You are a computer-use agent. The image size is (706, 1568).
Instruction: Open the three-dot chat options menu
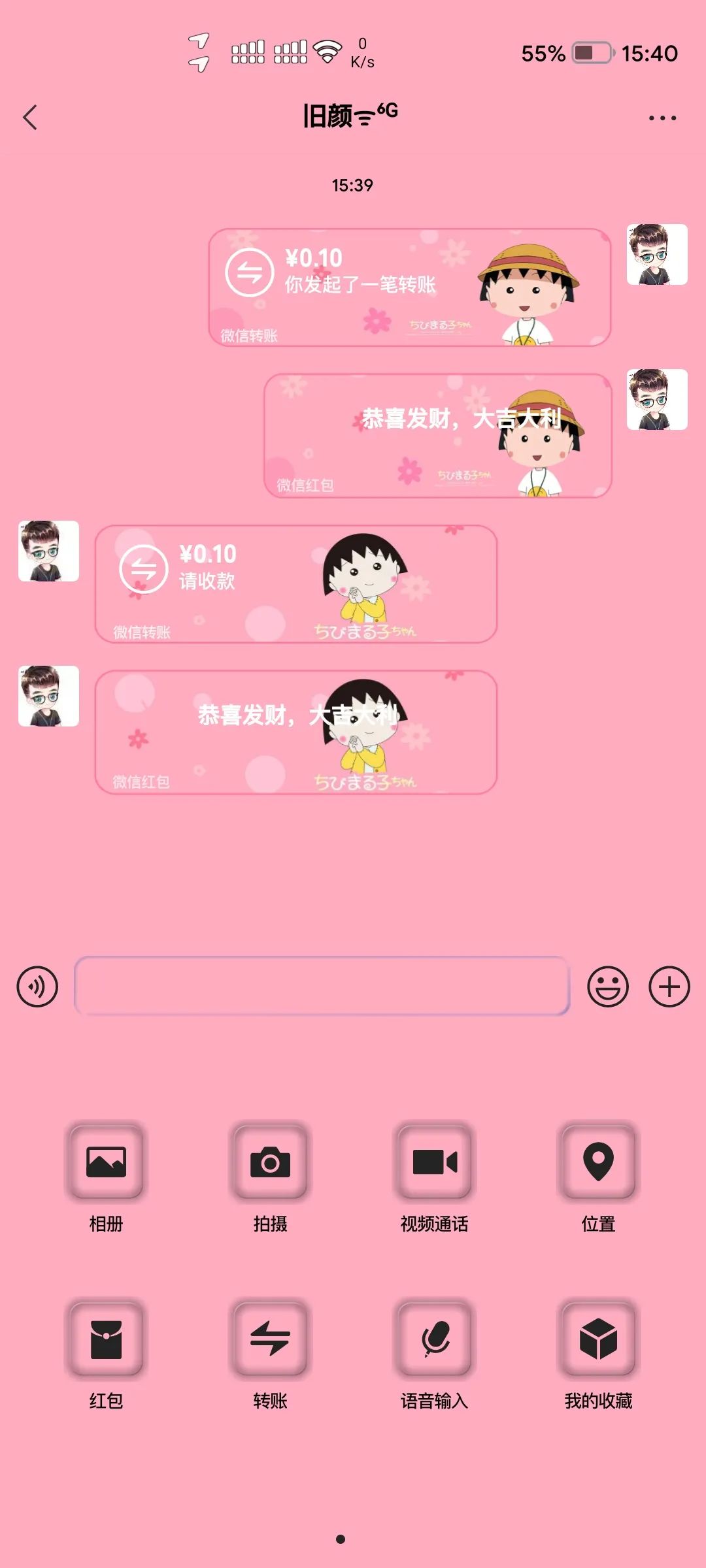[x=662, y=118]
